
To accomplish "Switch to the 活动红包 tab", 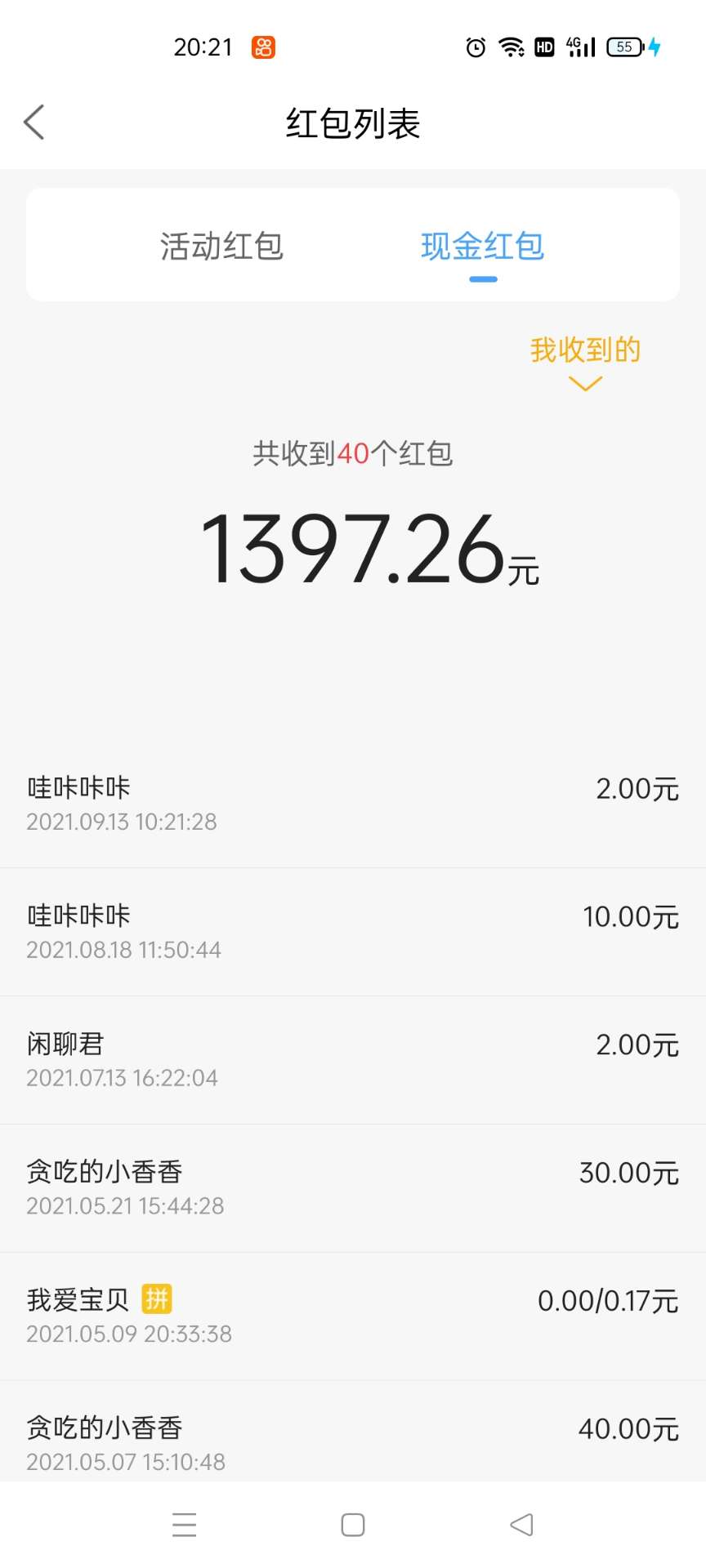I will 221,246.
